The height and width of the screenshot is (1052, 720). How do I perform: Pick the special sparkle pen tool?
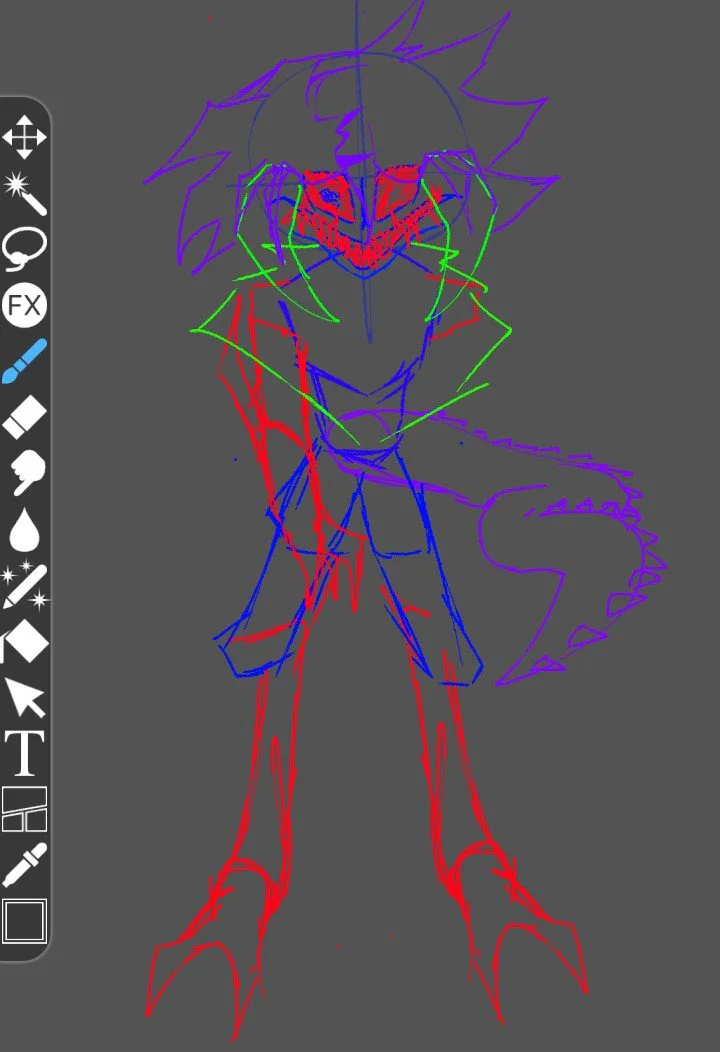tap(25, 586)
